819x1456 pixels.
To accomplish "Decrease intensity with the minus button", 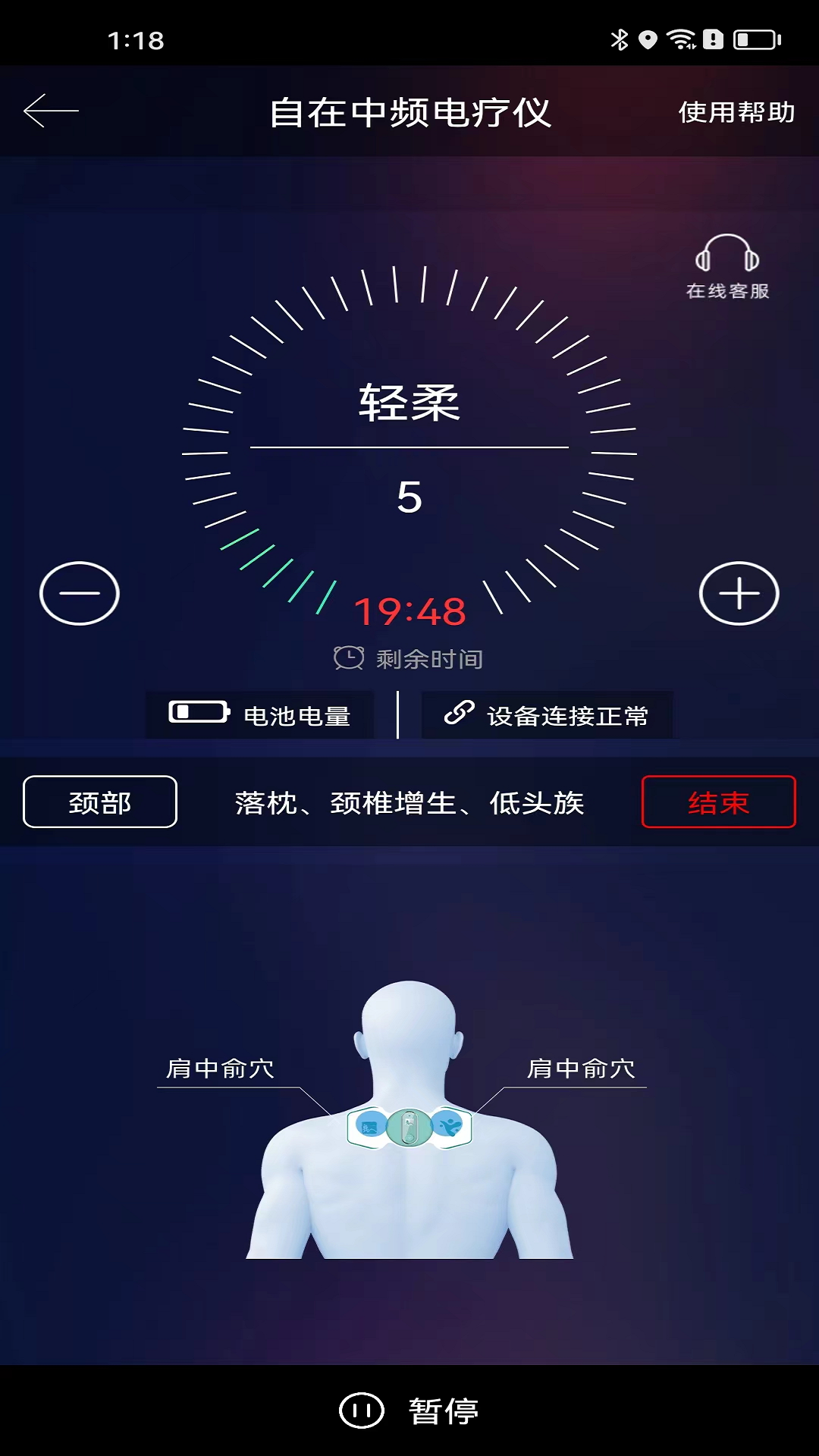I will pyautogui.click(x=79, y=595).
